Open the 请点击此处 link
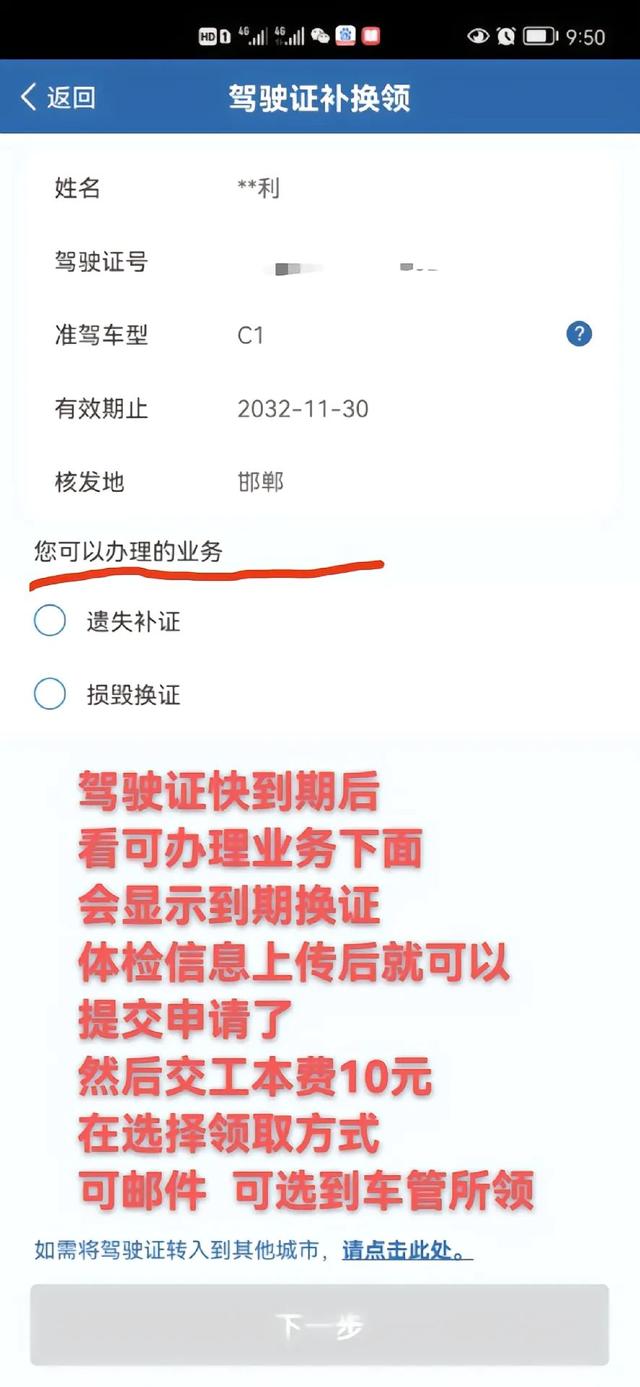Viewport: 640px width, 1387px height. pyautogui.click(x=406, y=1250)
